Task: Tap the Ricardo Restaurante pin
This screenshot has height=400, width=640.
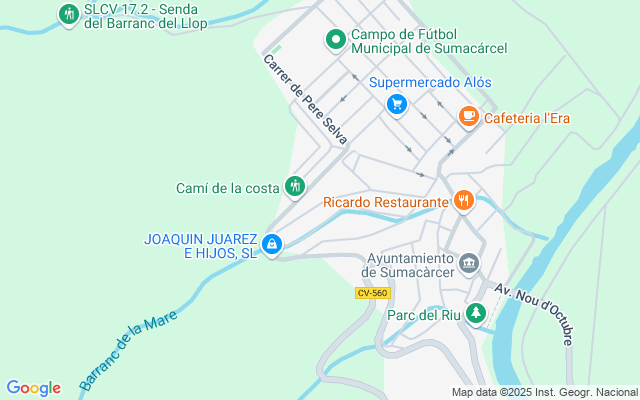Action: coord(462,201)
